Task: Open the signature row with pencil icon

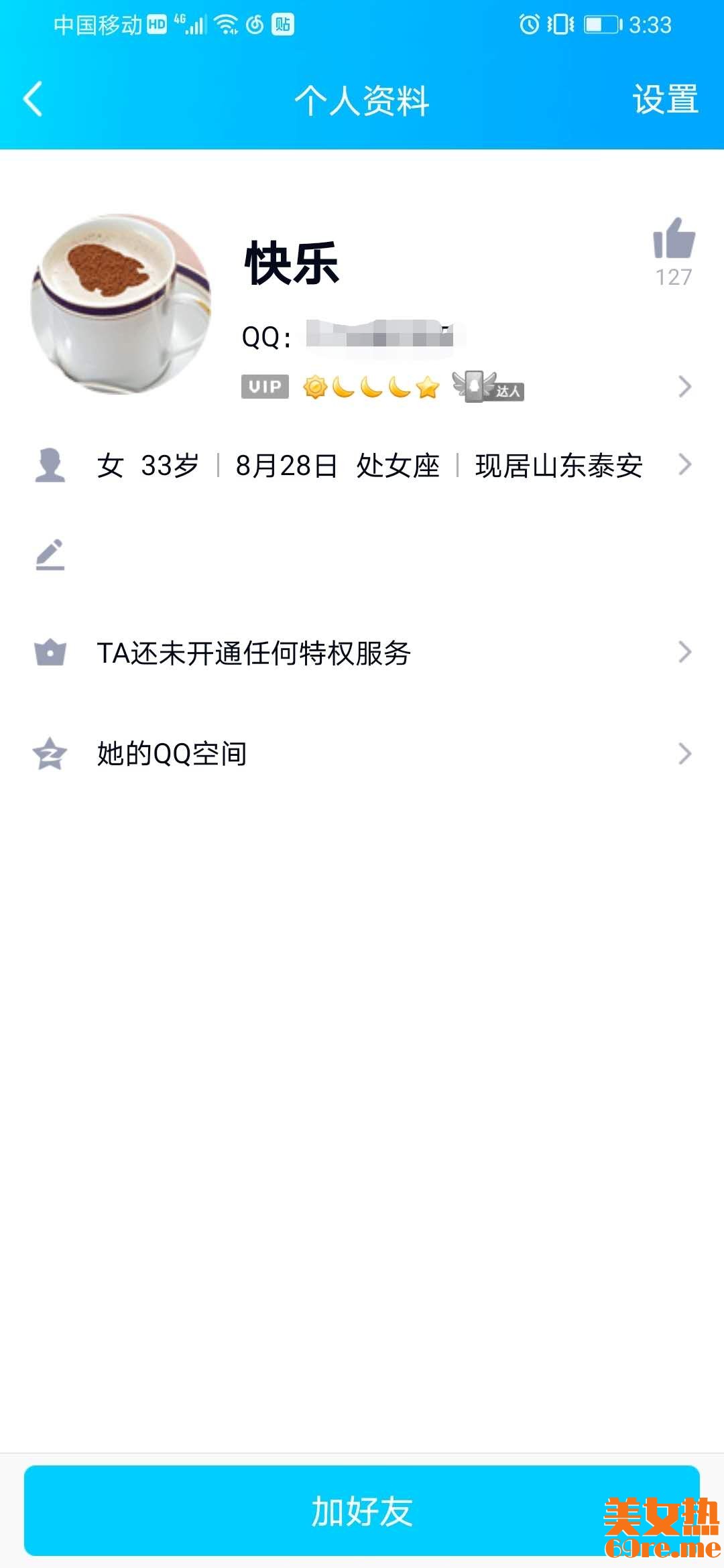Action: pos(362,556)
